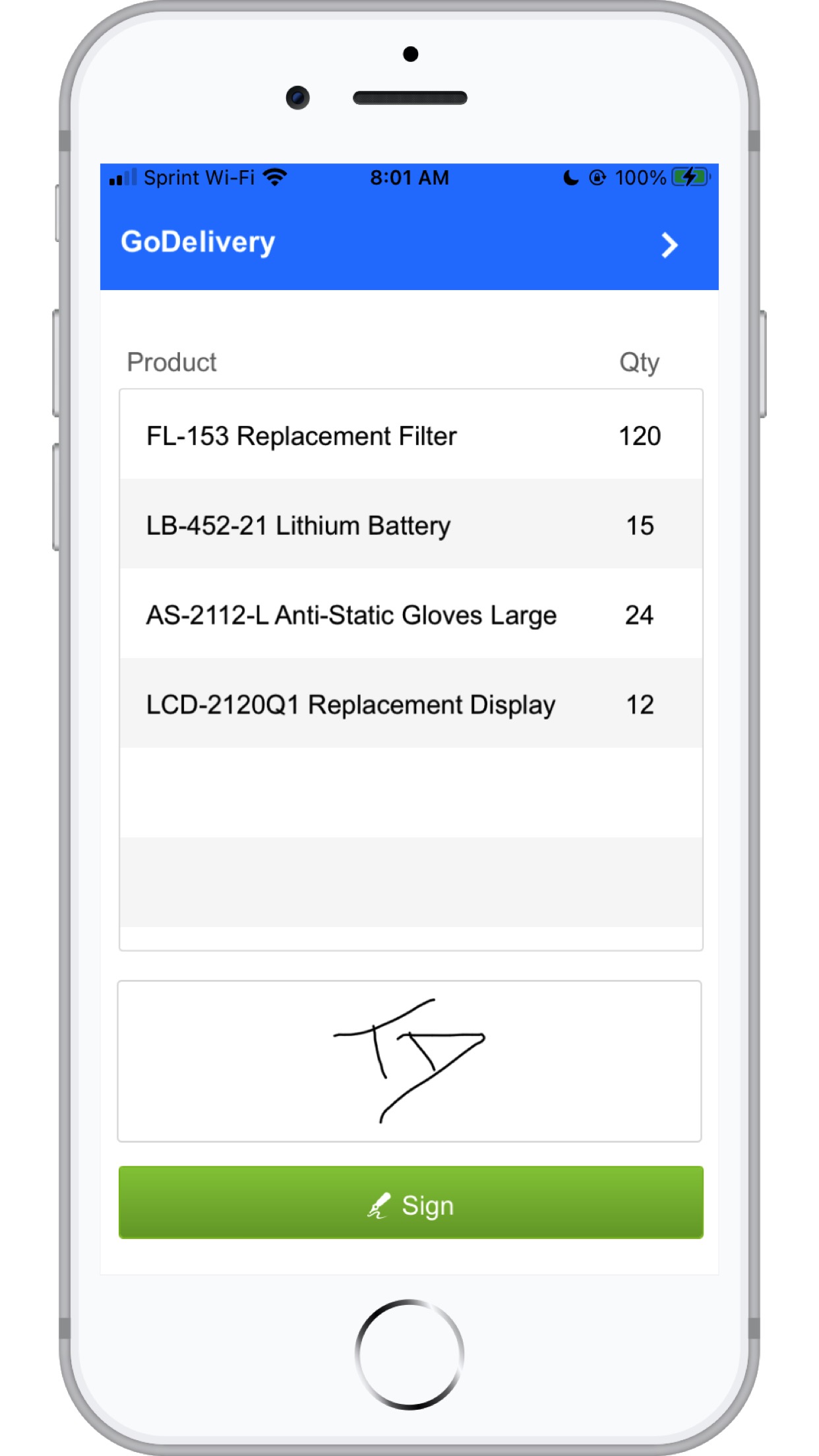Tap inside the signature pad
This screenshot has width=819, height=1456.
409,1061
